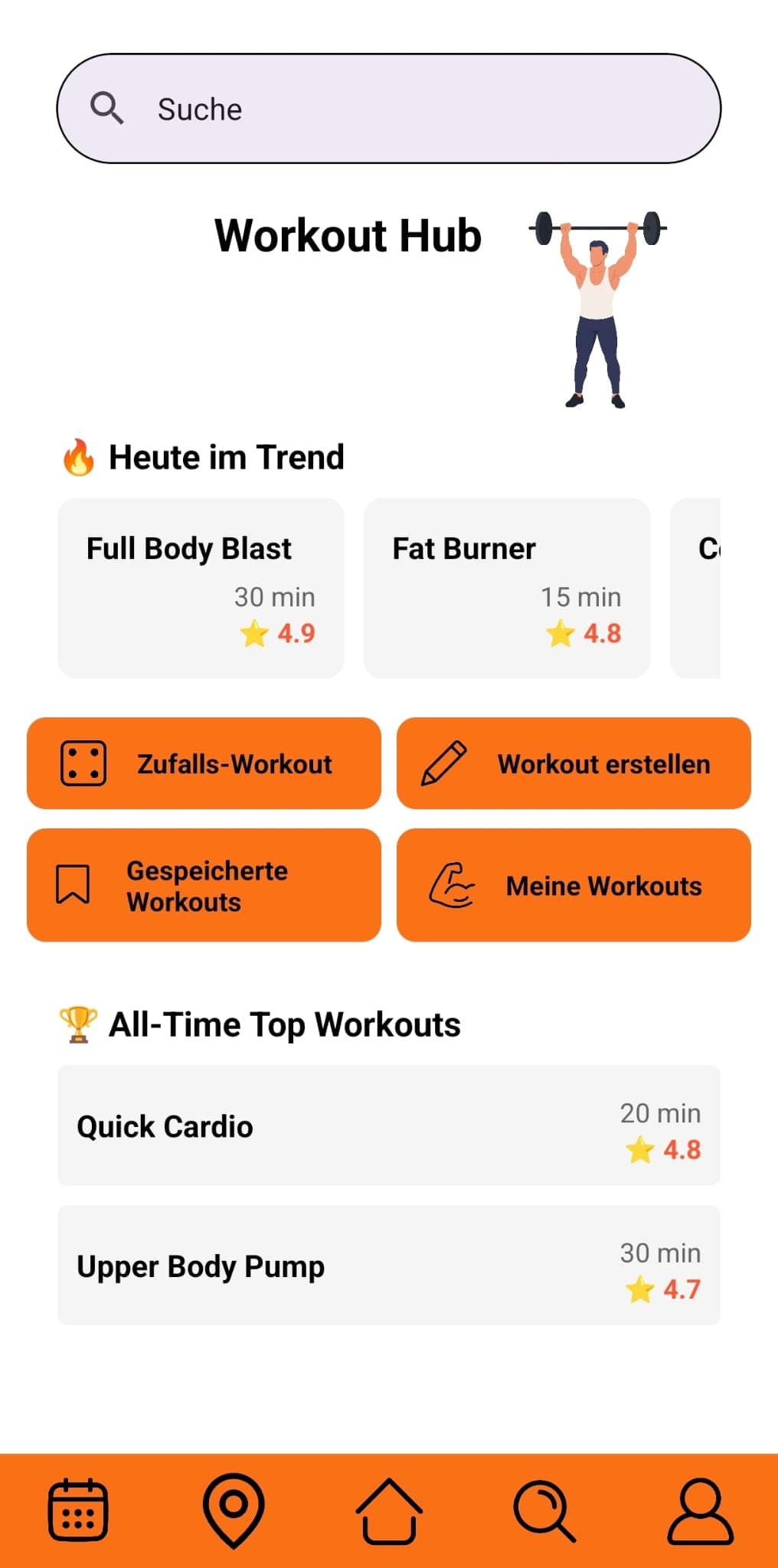Open the profile tab
The height and width of the screenshot is (1568, 778).
click(x=700, y=1510)
